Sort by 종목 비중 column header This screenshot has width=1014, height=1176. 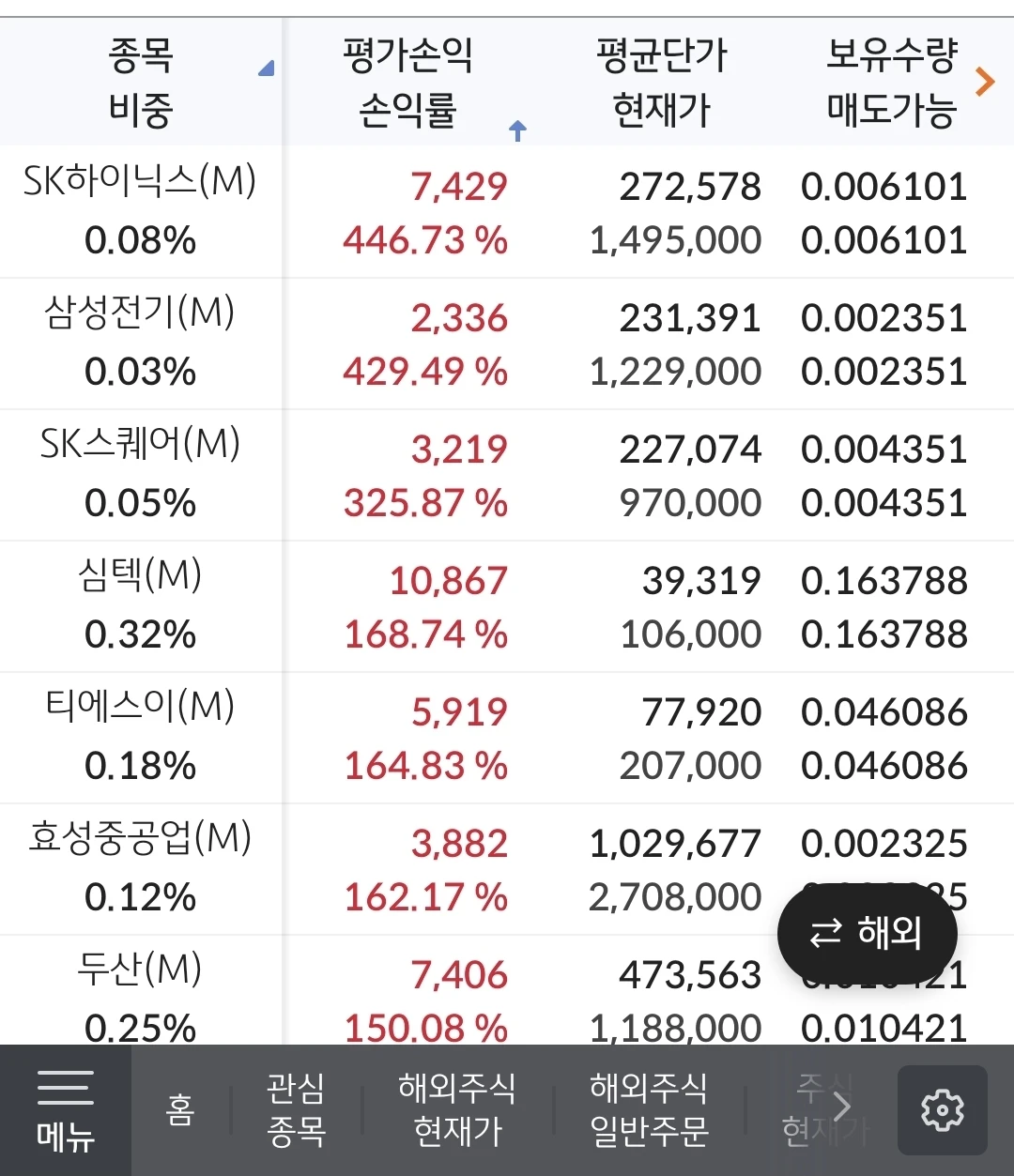click(141, 83)
